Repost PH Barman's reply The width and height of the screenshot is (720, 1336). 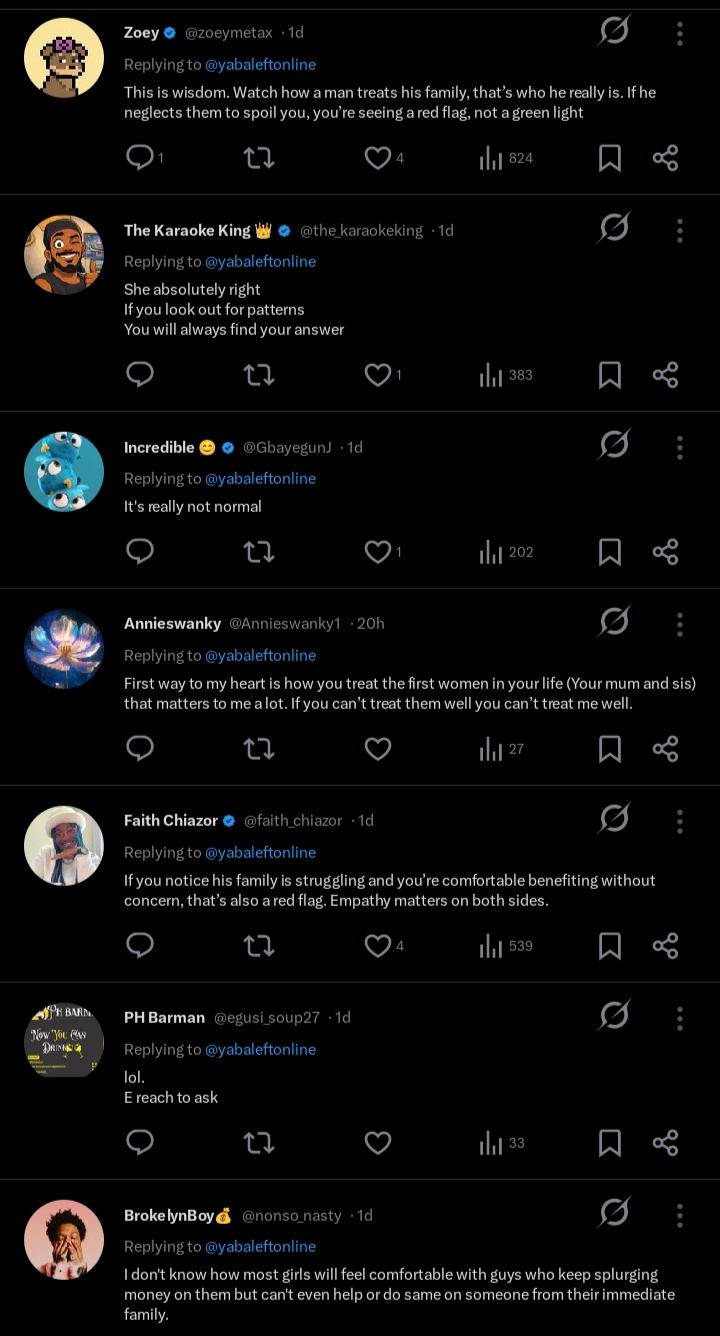(259, 1143)
